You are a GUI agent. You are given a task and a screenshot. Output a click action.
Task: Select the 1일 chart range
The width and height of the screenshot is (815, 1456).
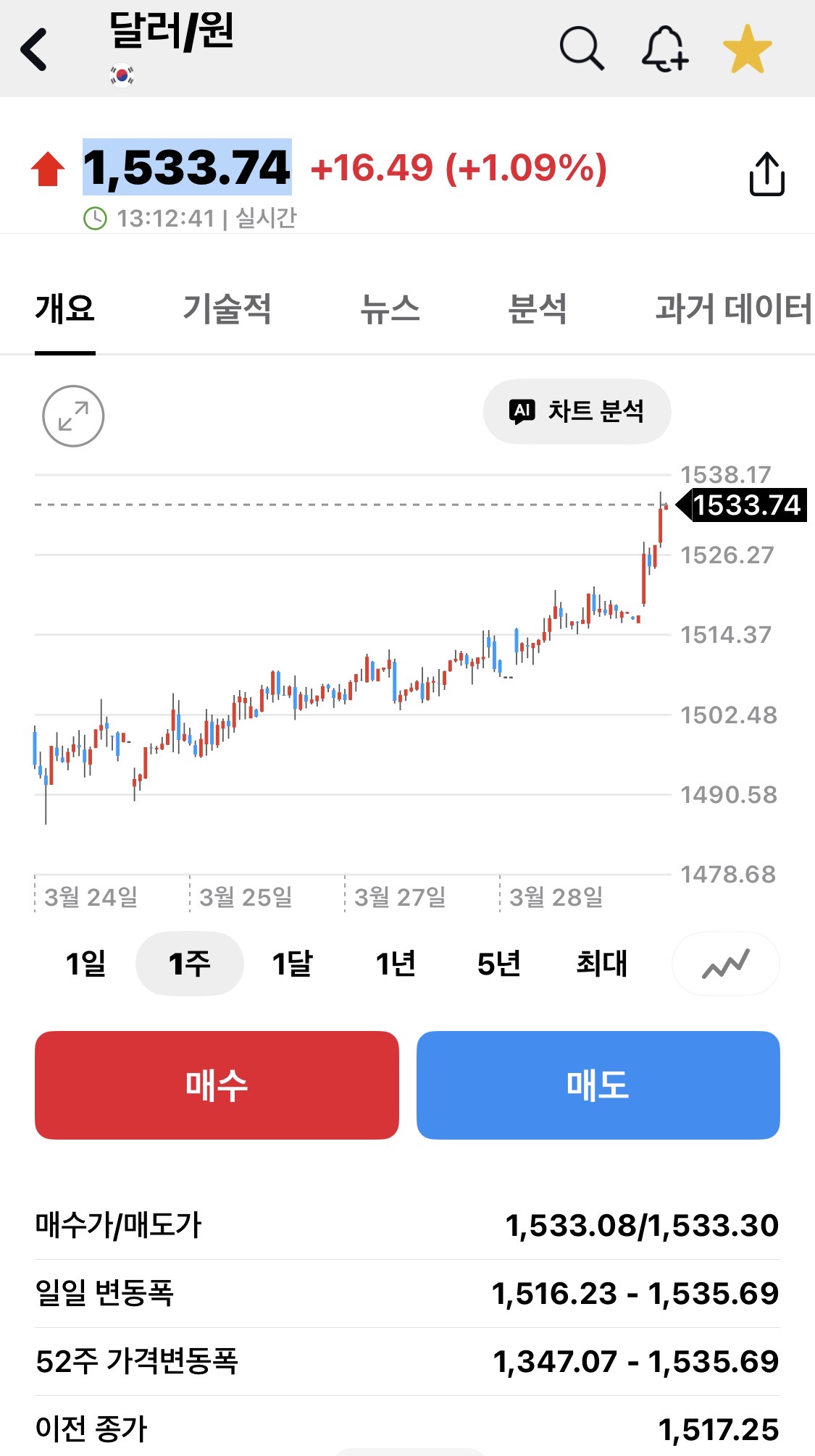(85, 964)
